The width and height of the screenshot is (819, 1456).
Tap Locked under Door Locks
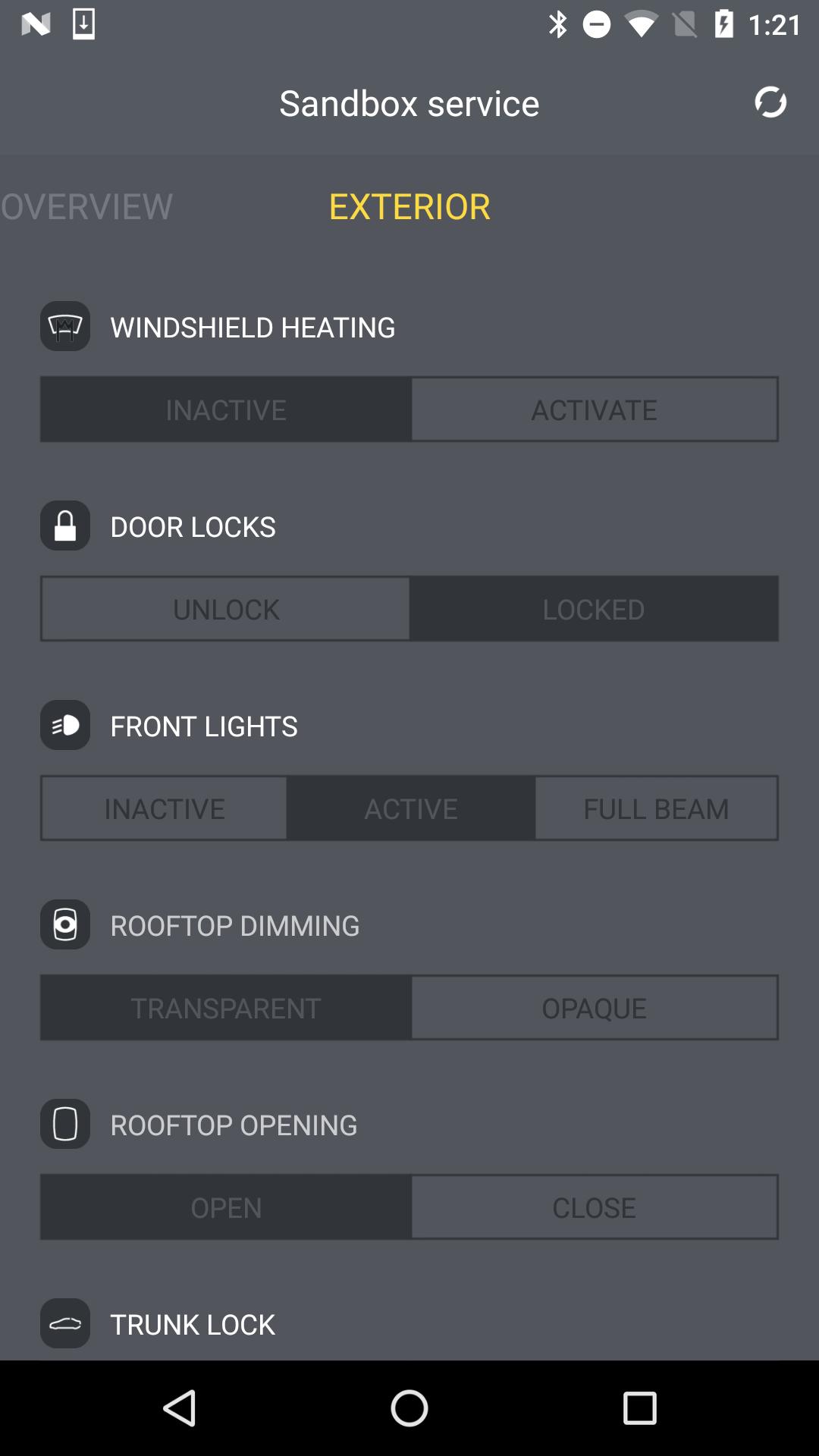point(594,609)
